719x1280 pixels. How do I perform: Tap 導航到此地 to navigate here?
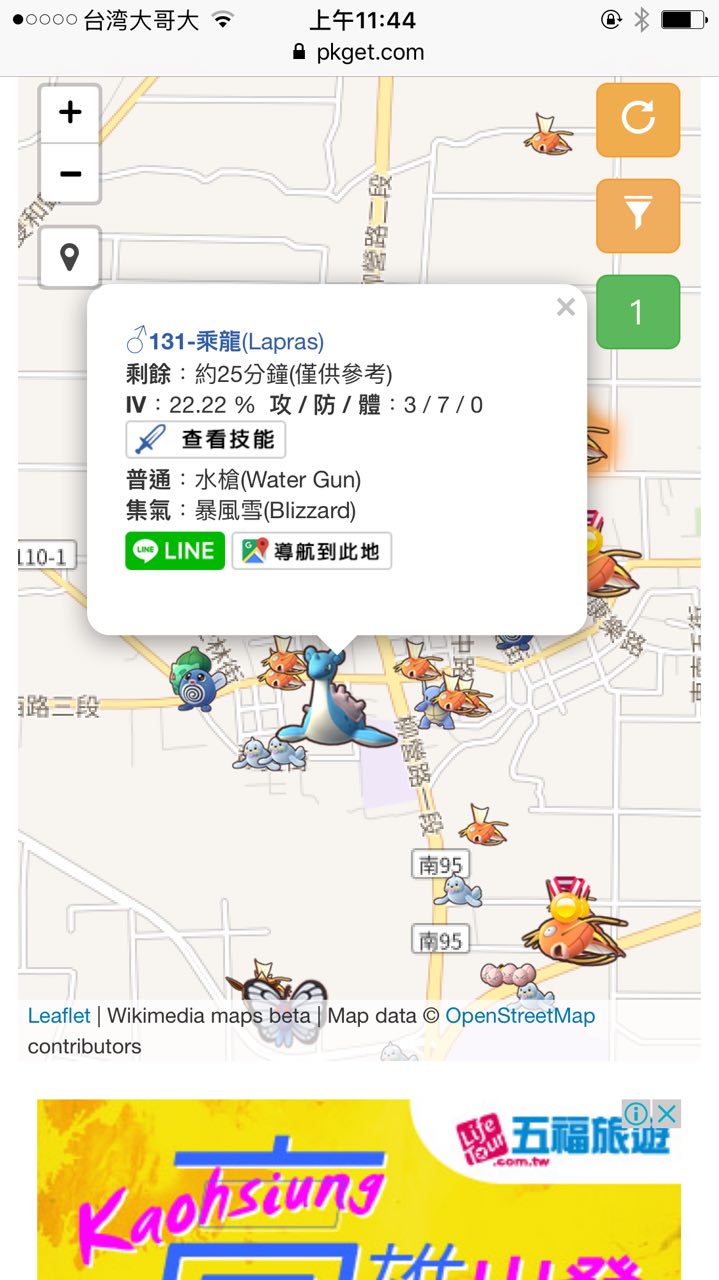[312, 551]
